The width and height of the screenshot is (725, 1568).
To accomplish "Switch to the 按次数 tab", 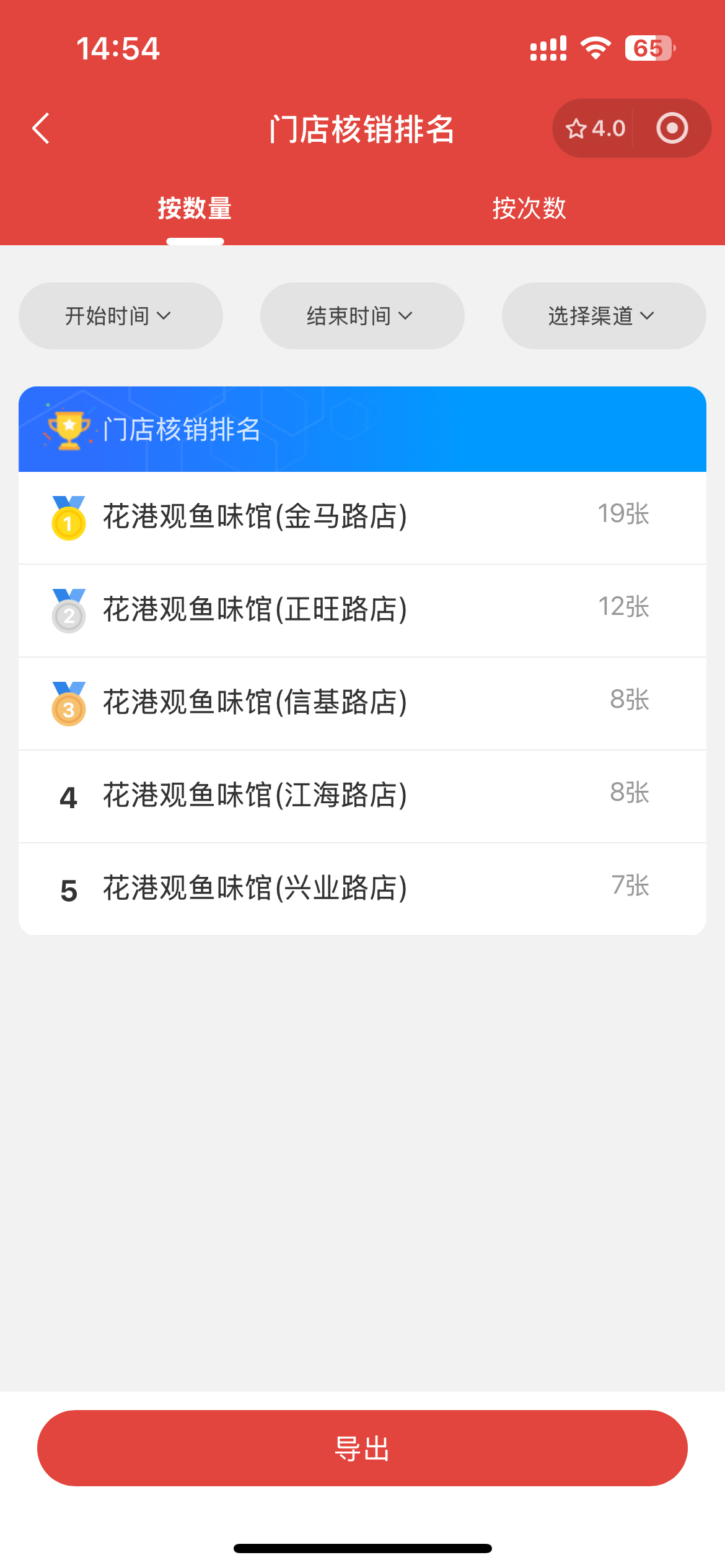I will pos(529,208).
